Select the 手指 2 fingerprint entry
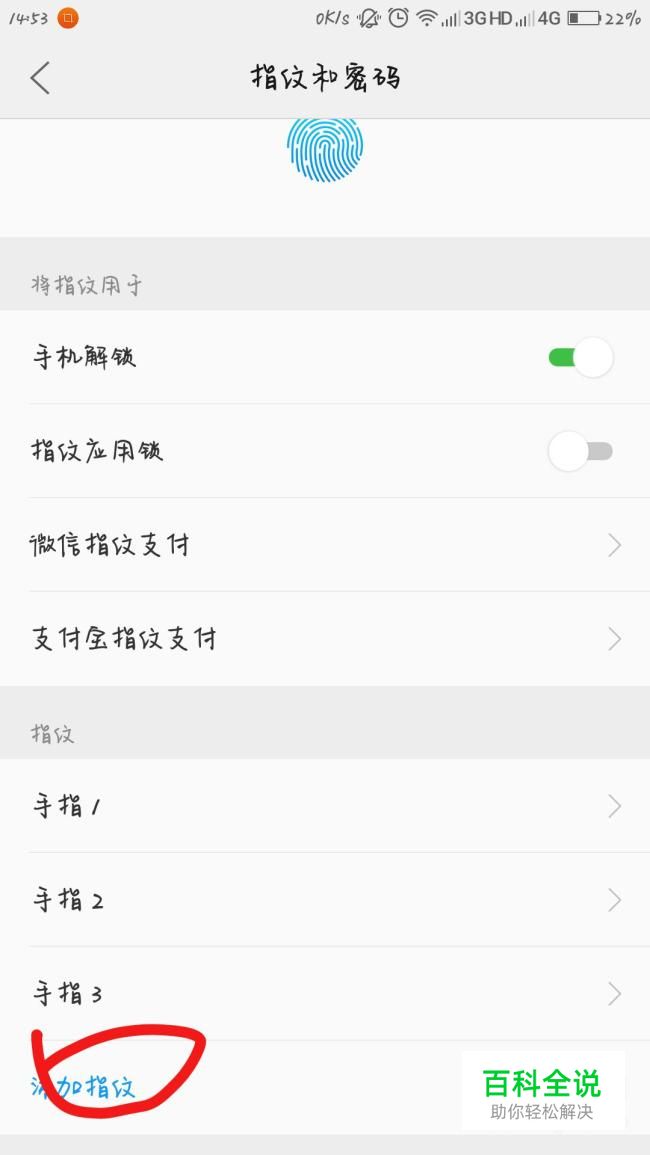Viewport: 650px width, 1155px height. point(325,900)
